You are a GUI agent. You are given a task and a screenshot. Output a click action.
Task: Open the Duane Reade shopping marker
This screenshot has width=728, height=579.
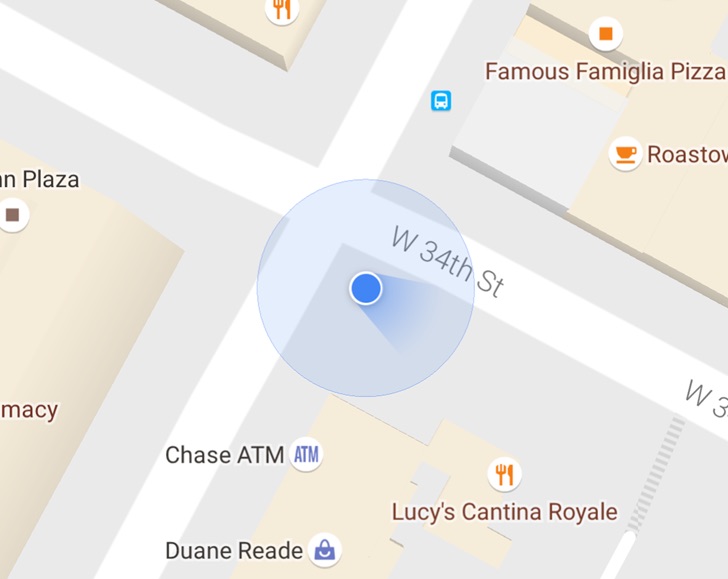click(x=325, y=550)
